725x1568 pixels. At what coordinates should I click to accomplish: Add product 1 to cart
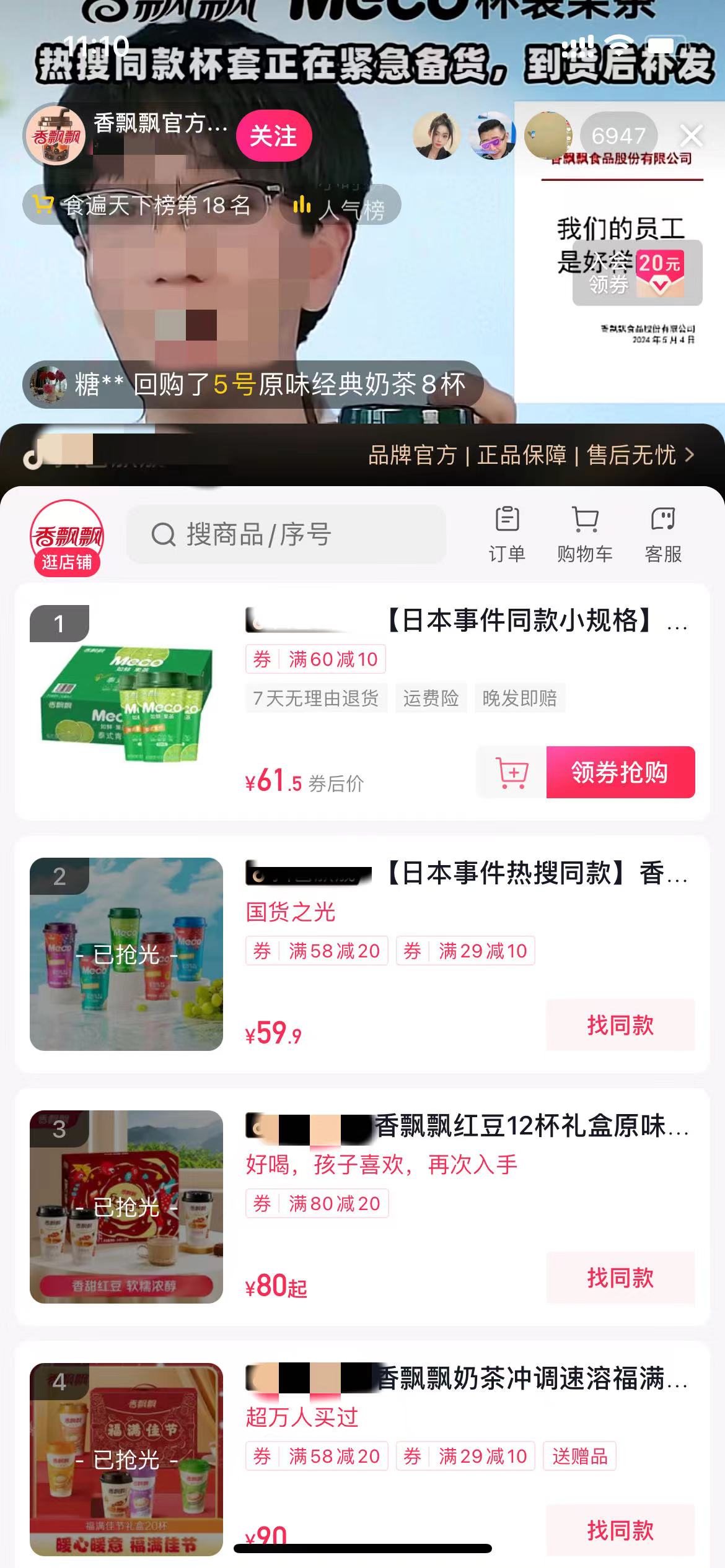coord(512,772)
